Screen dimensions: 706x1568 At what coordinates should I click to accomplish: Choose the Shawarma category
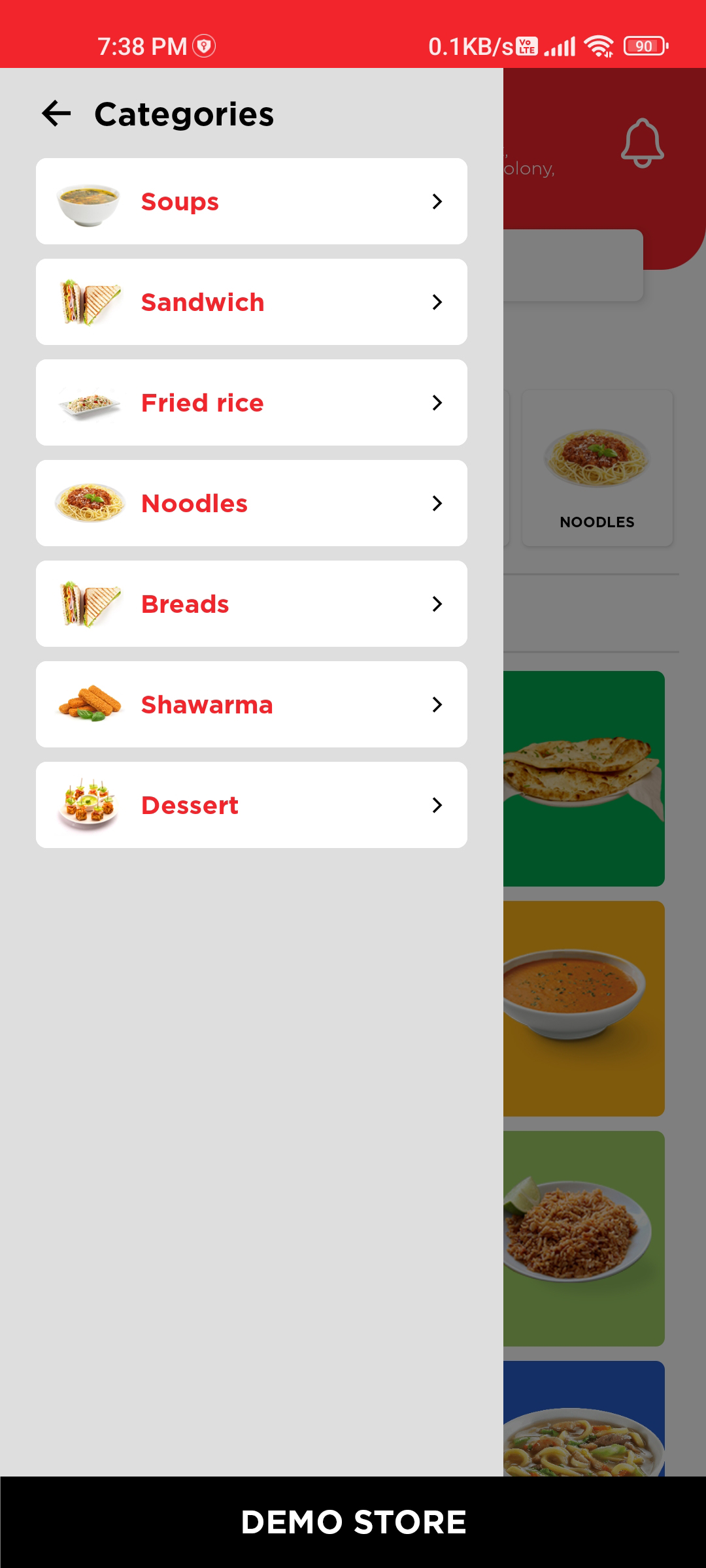[x=251, y=704]
